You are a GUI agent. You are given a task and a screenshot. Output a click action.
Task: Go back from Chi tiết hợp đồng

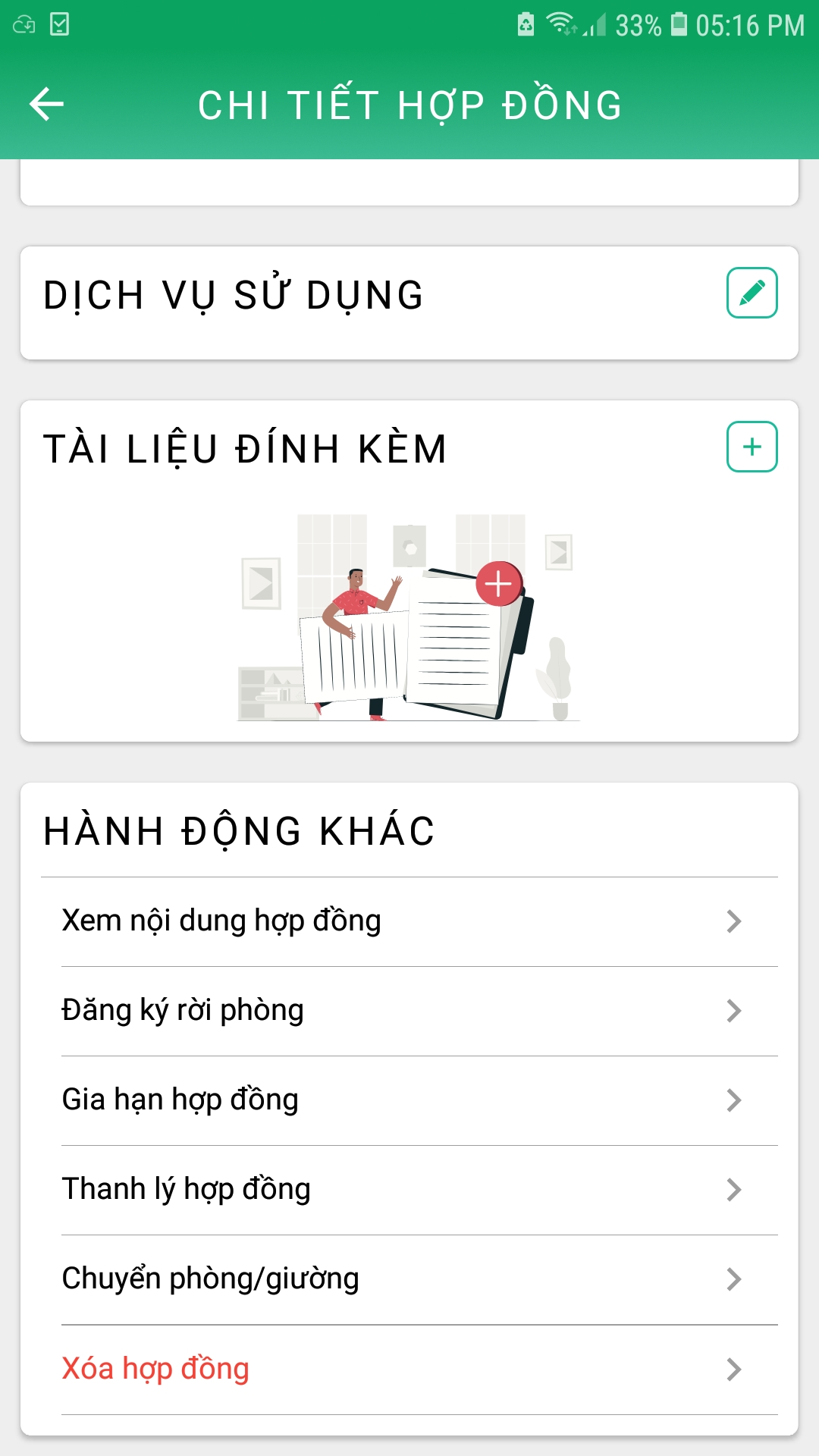tap(47, 104)
